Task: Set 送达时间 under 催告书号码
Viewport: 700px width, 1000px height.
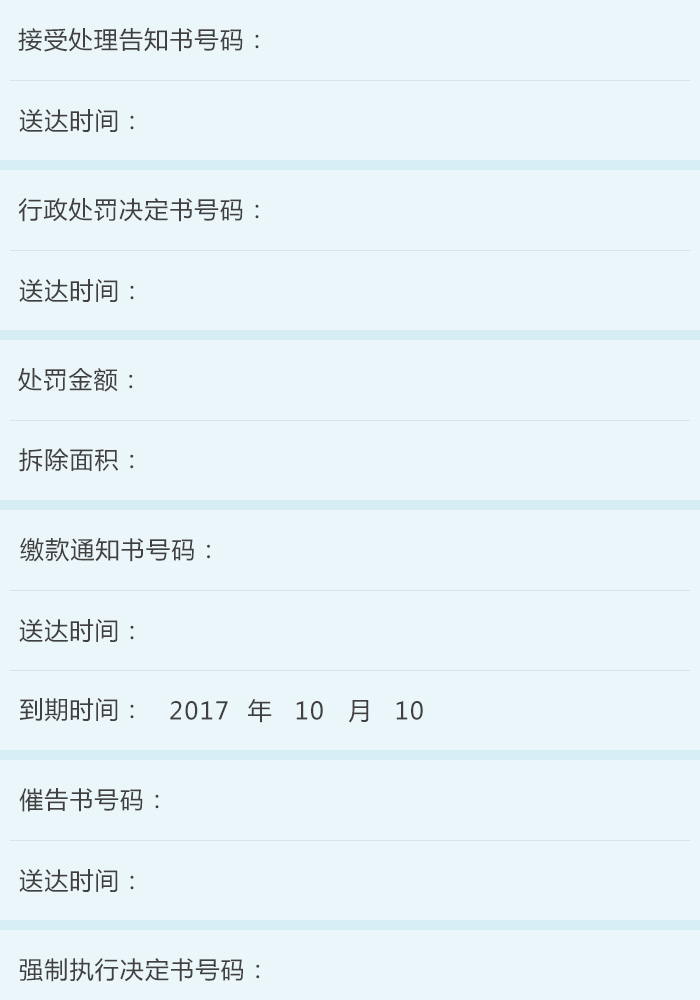Action: 410,881
